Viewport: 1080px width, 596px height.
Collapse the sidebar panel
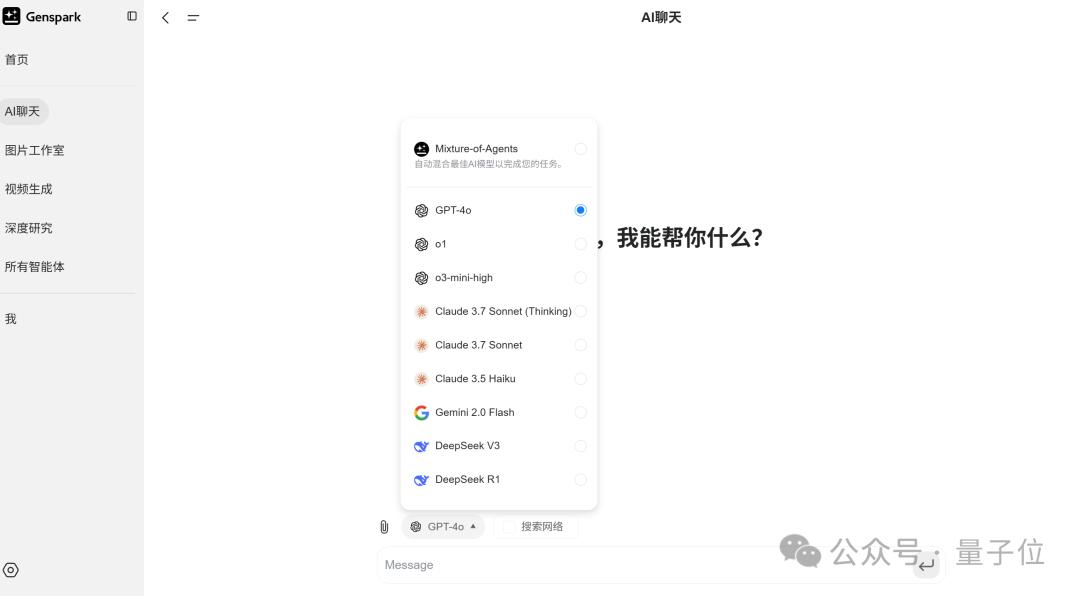132,16
